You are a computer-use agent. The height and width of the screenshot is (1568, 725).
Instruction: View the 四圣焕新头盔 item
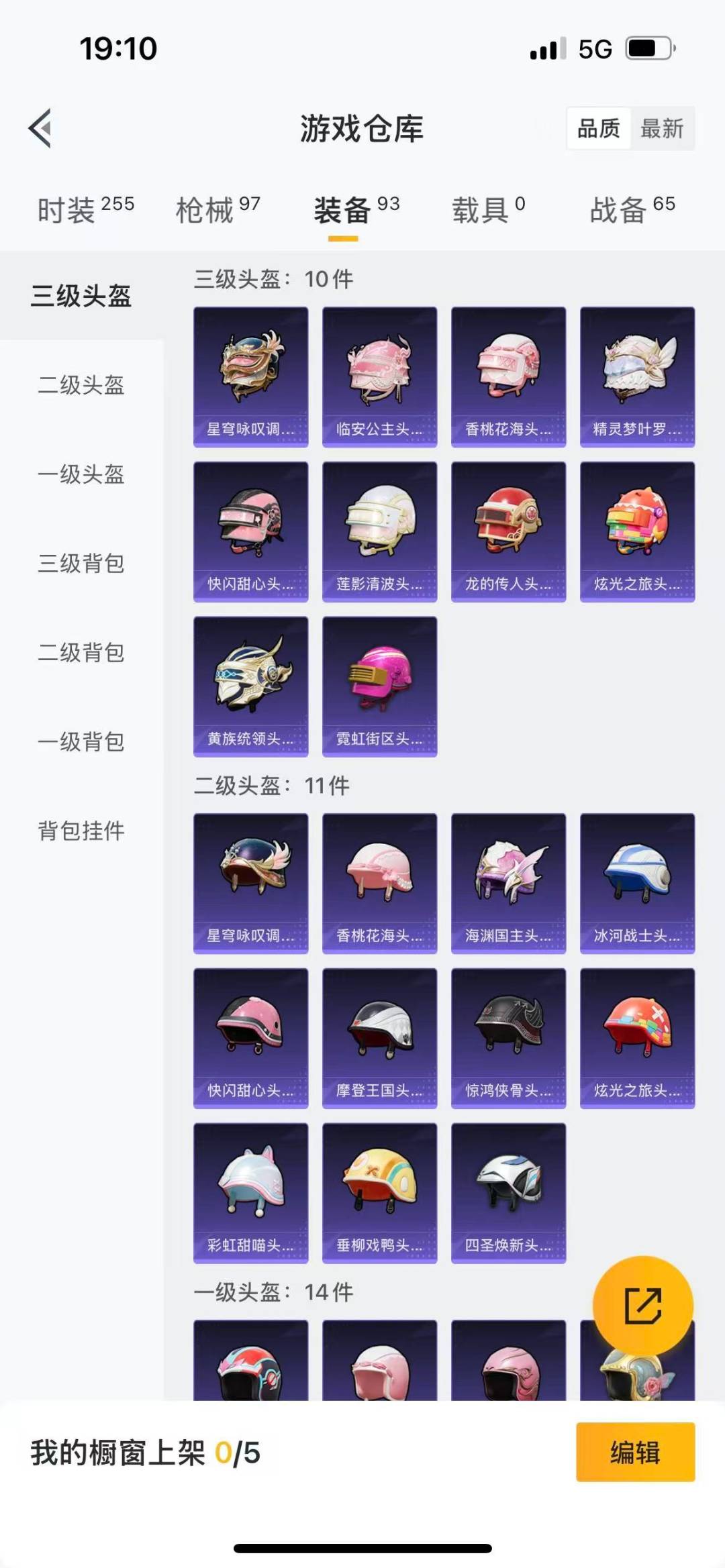tap(508, 1194)
